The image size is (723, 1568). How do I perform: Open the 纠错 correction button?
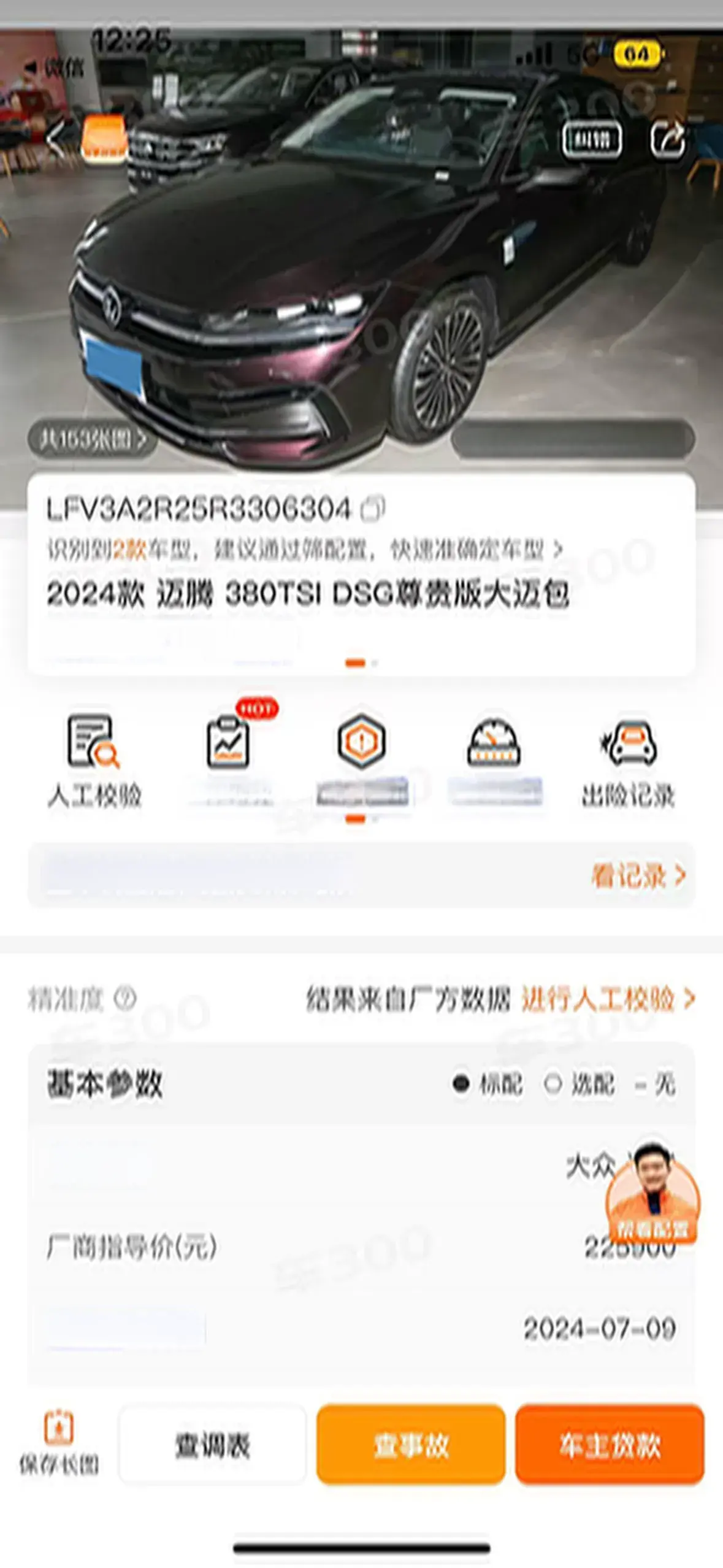tap(592, 140)
